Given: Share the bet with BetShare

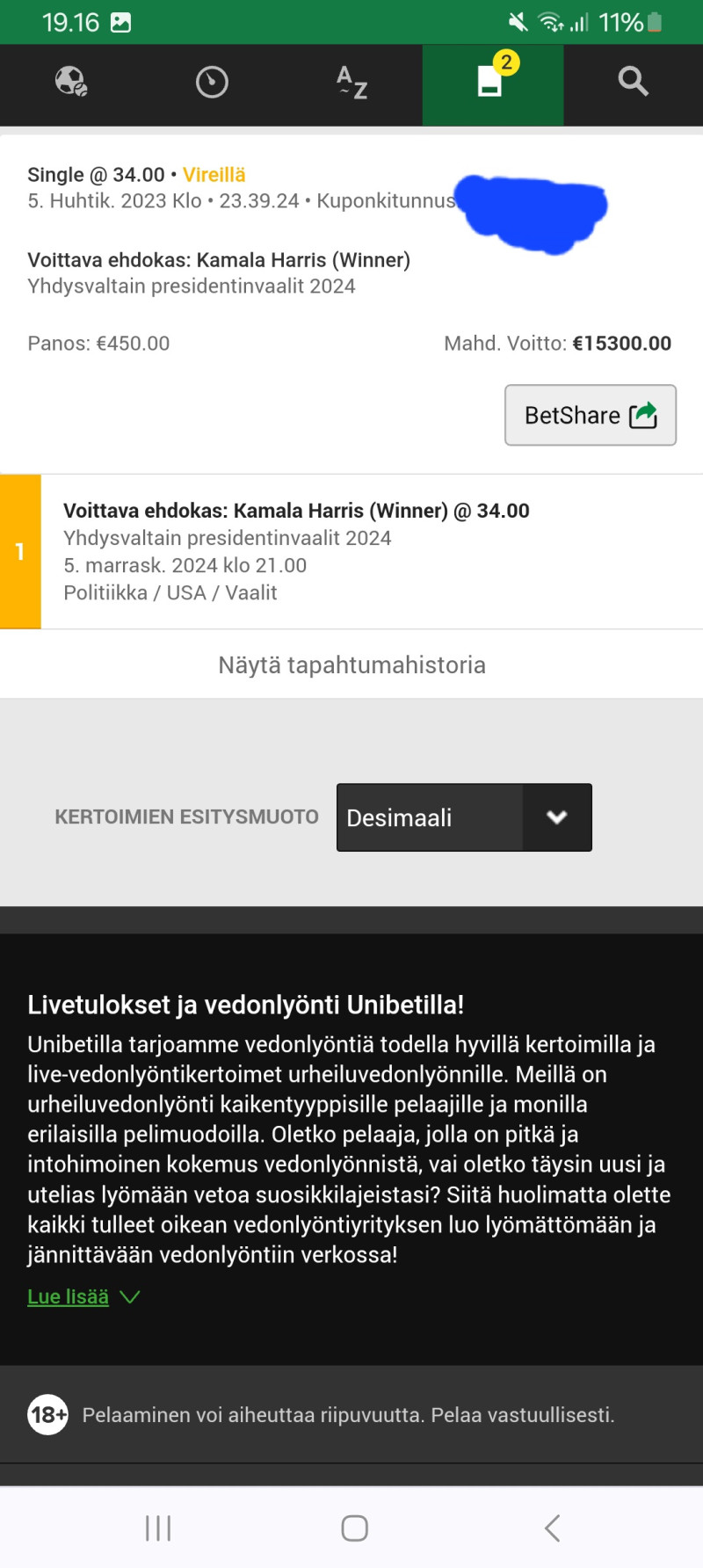Looking at the screenshot, I should [590, 415].
